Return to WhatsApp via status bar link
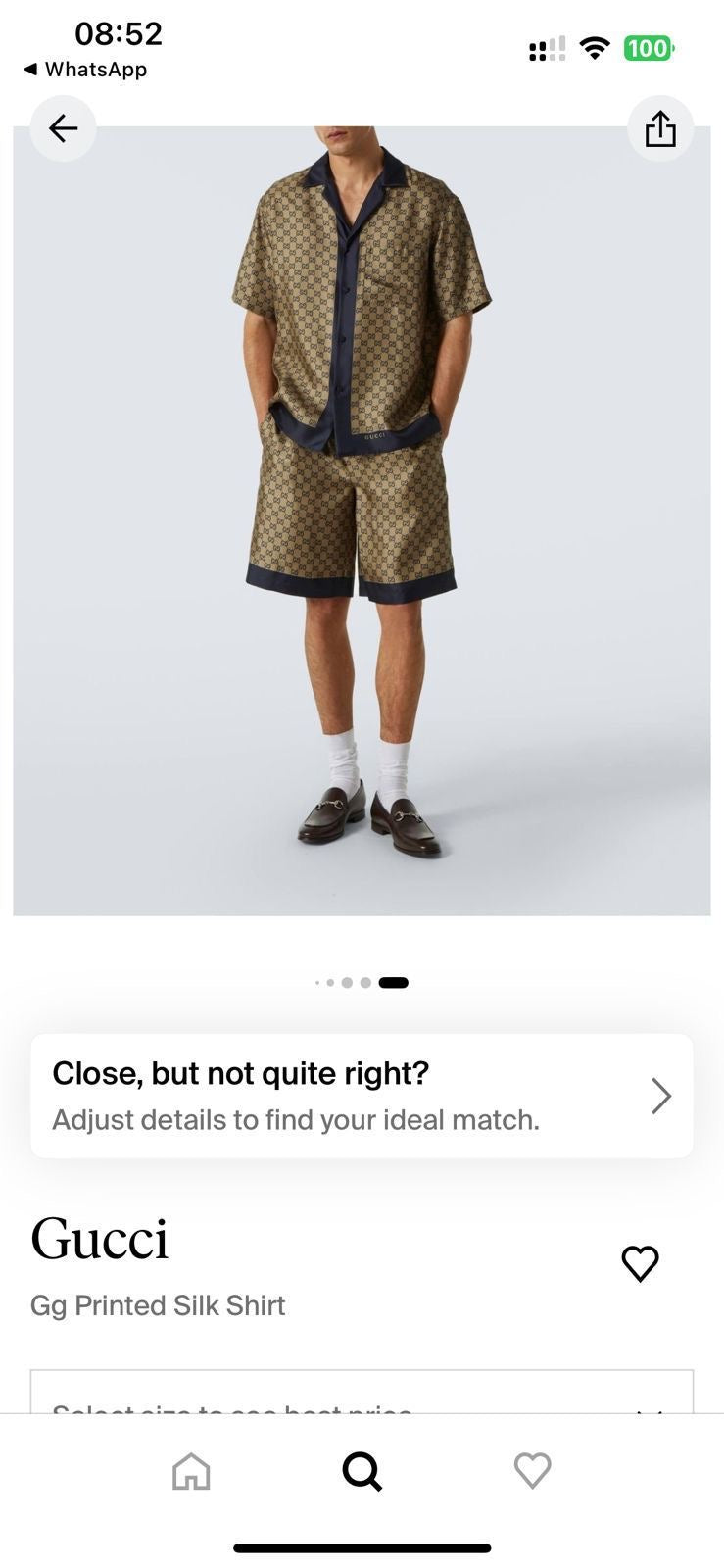Image resolution: width=724 pixels, height=1568 pixels. [87, 69]
